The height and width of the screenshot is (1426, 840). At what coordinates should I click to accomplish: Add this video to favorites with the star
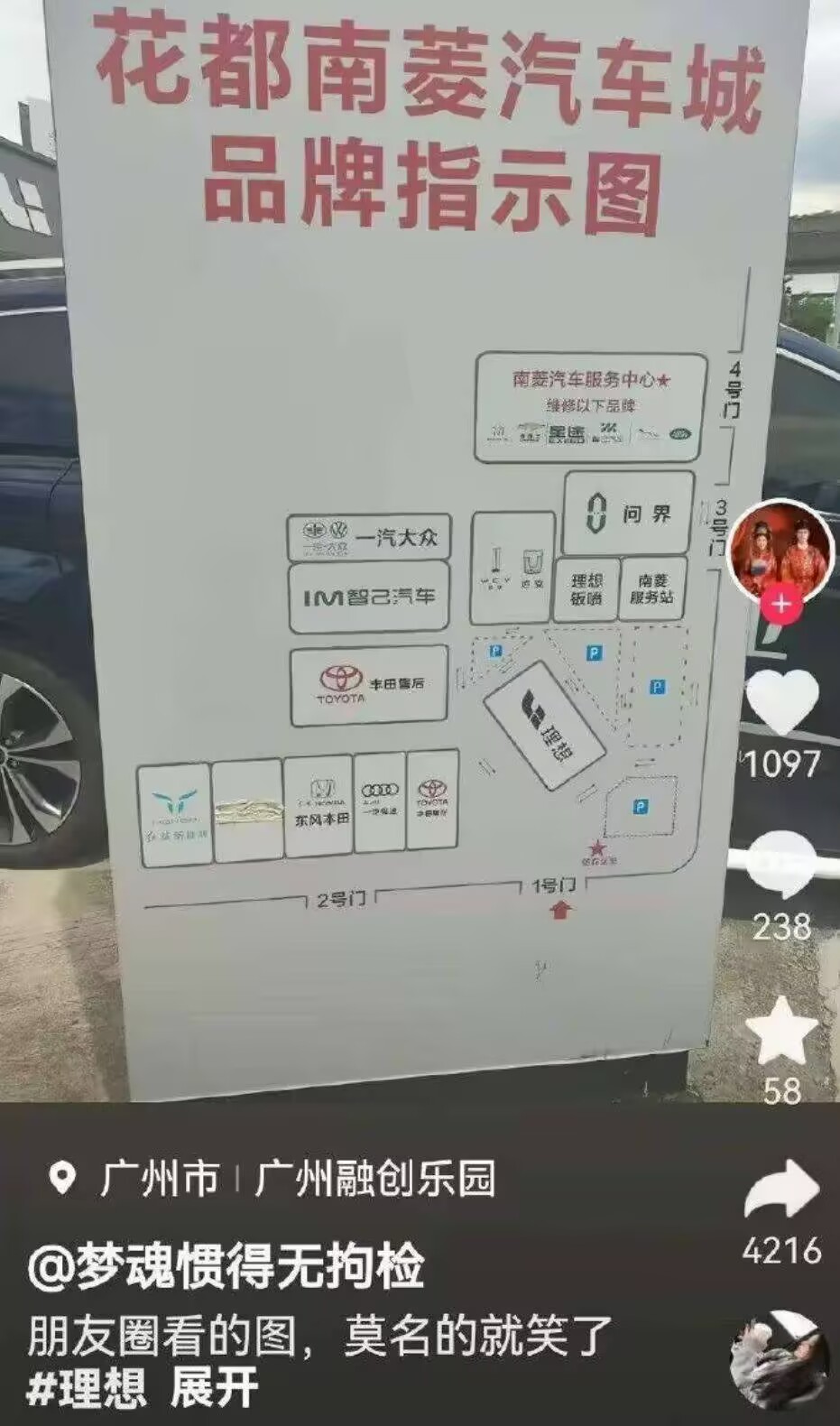click(781, 1032)
